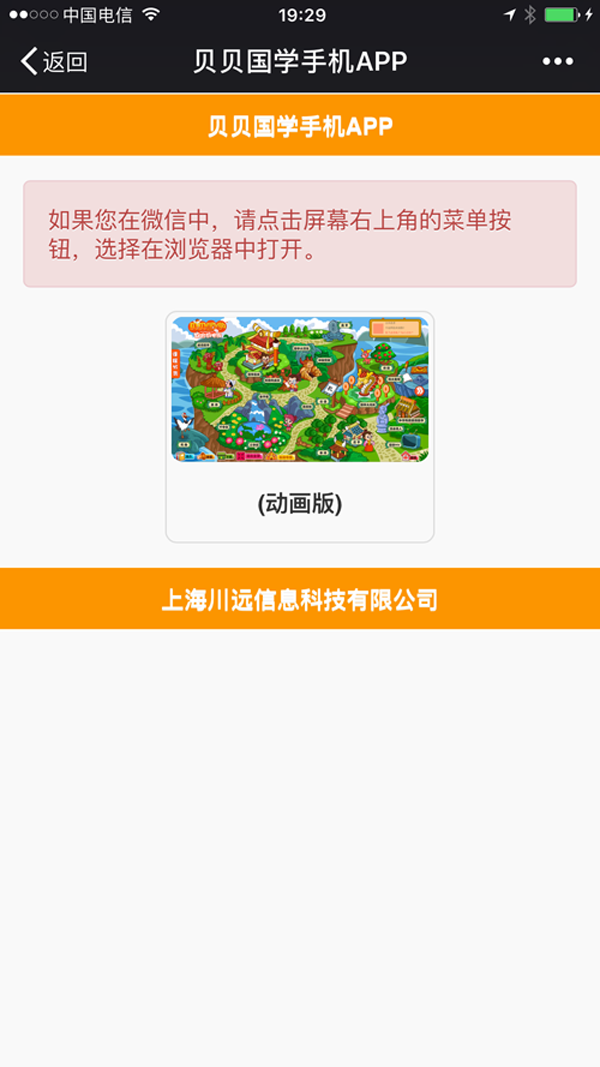
Task: Tap the 返回 back button
Action: (x=54, y=61)
